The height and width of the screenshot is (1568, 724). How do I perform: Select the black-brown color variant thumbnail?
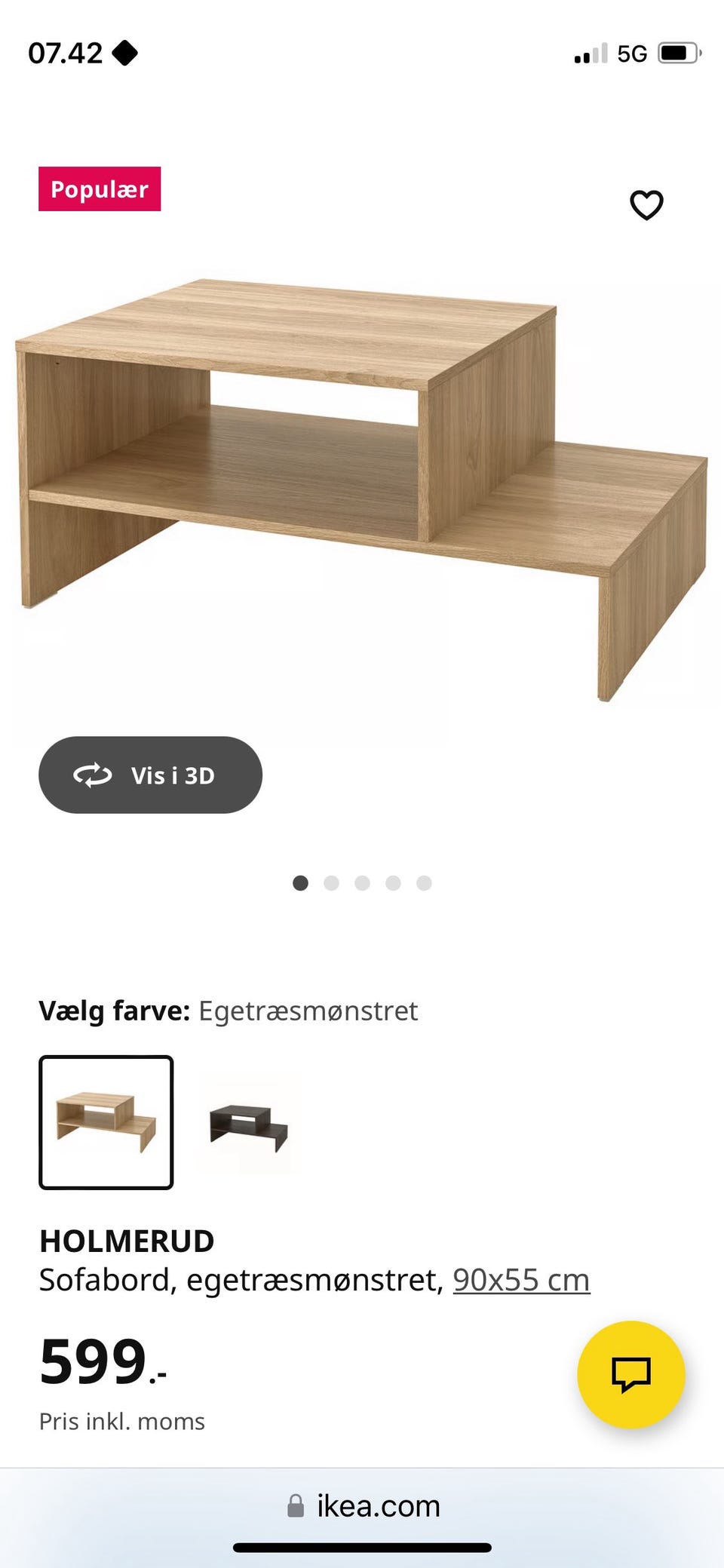[x=249, y=1125]
